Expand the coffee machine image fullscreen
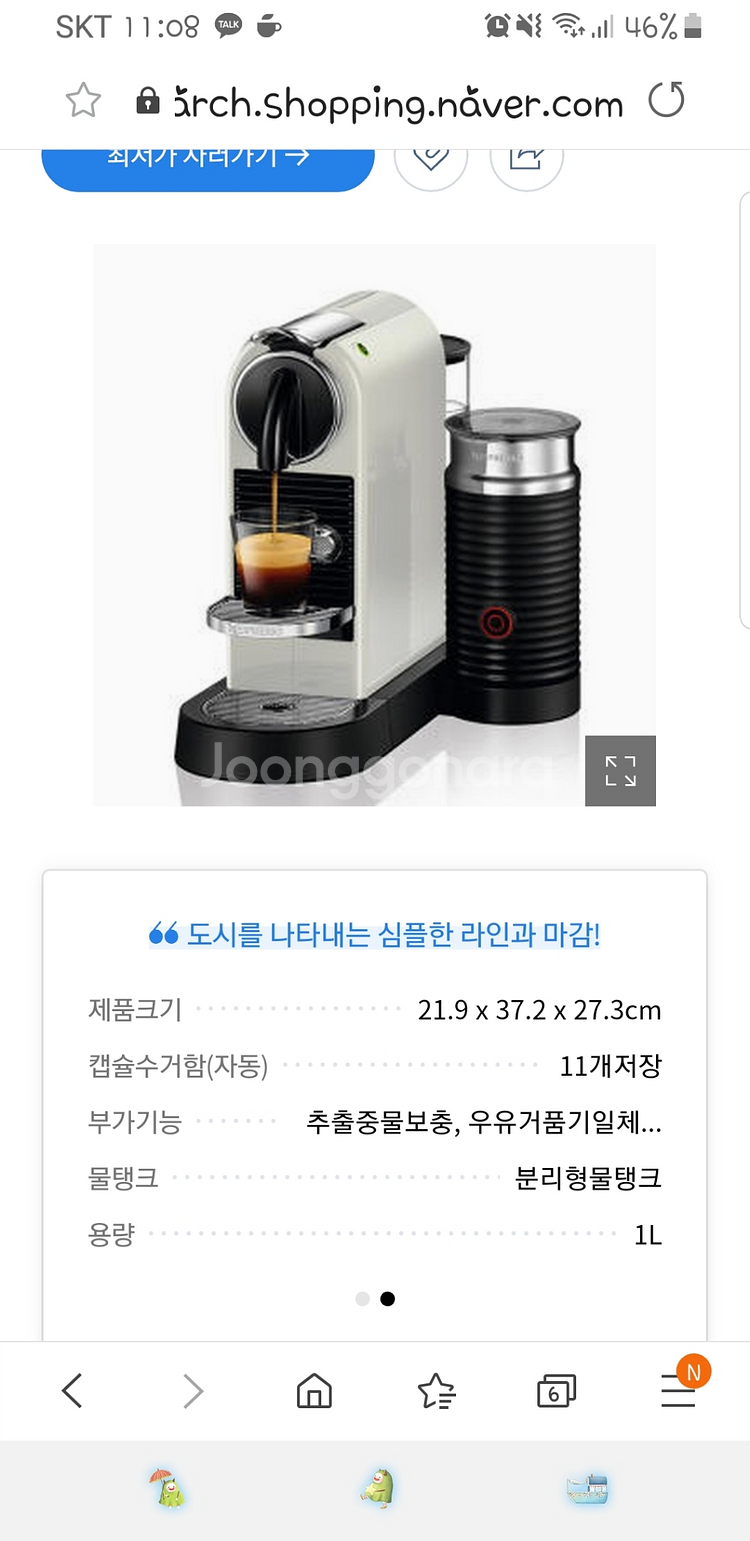Image resolution: width=750 pixels, height=1541 pixels. click(620, 771)
